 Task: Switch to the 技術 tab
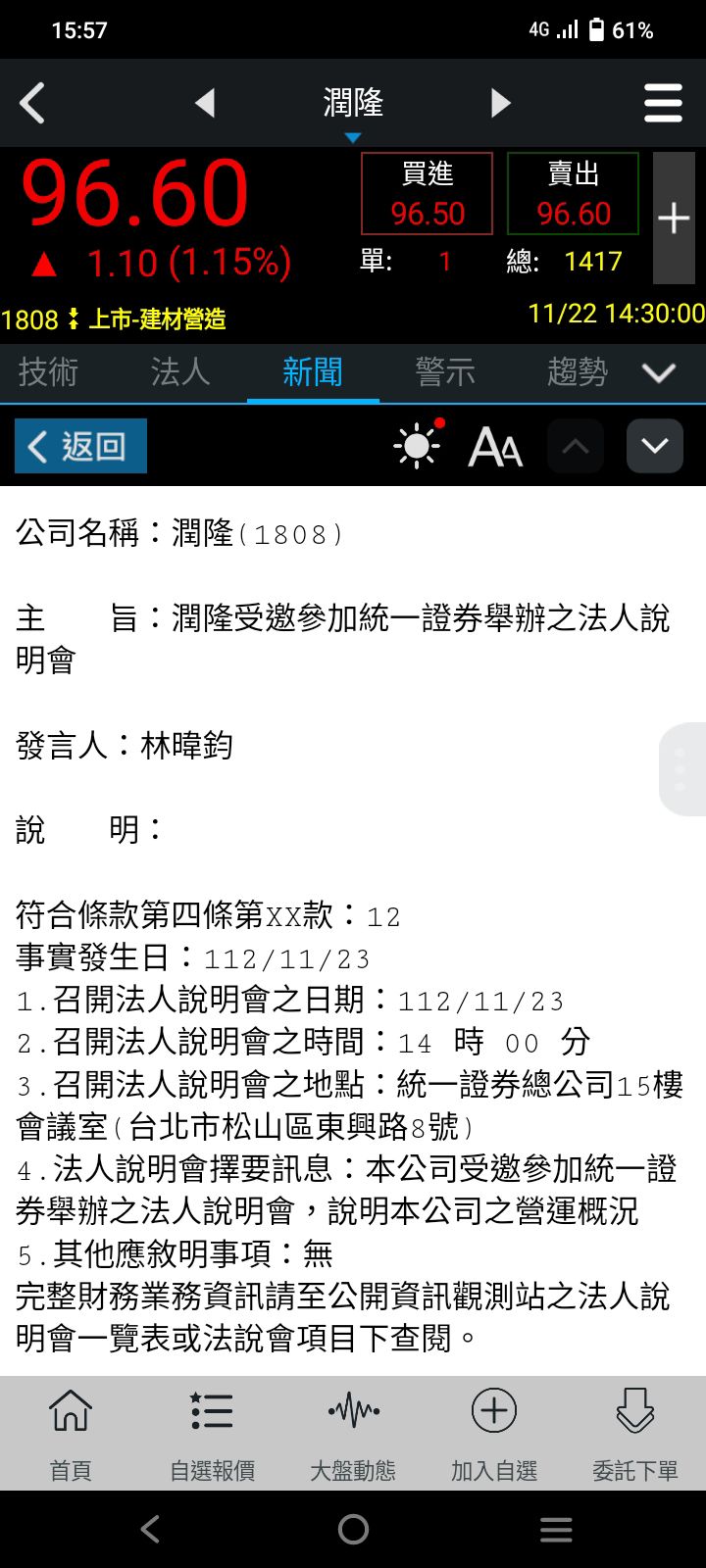48,372
